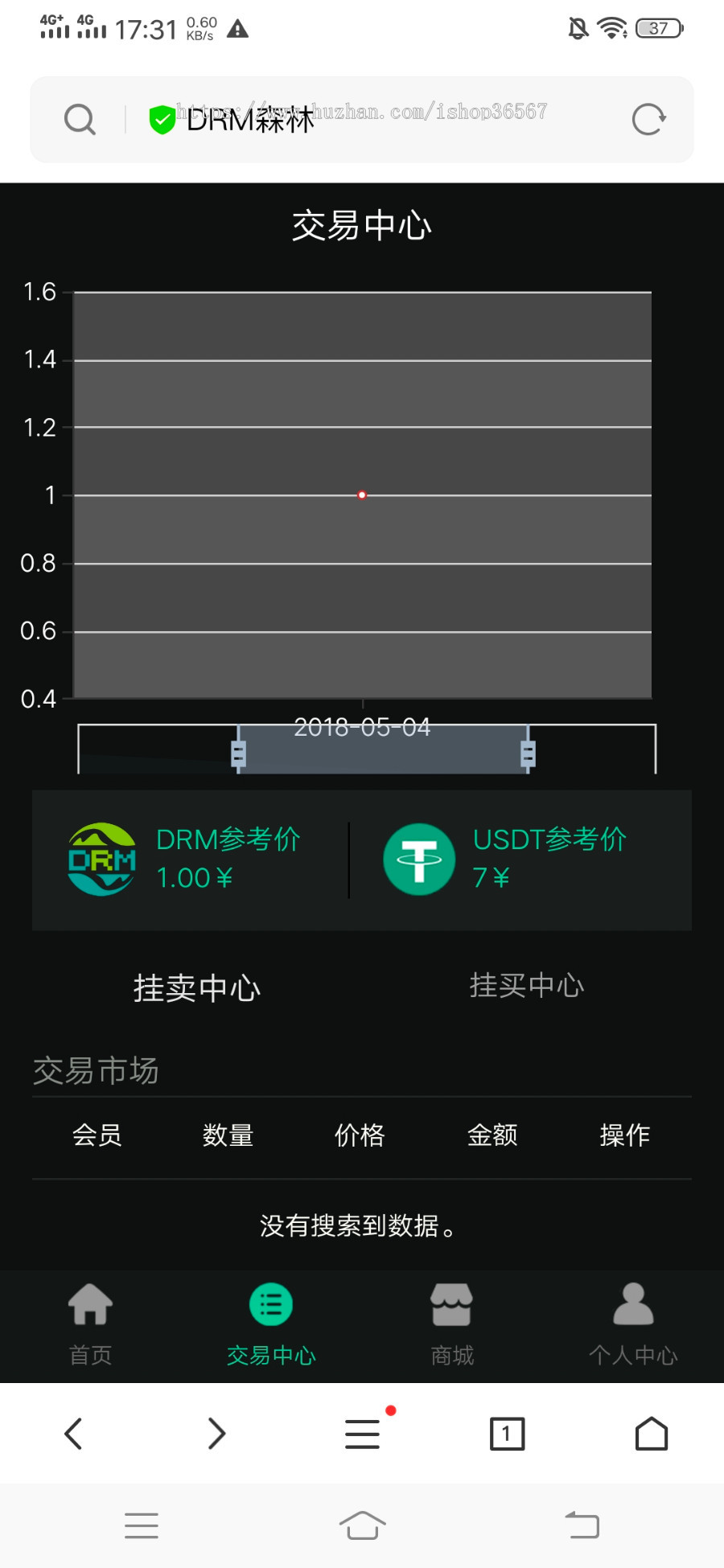Reload the page with the refresh icon

click(x=648, y=118)
